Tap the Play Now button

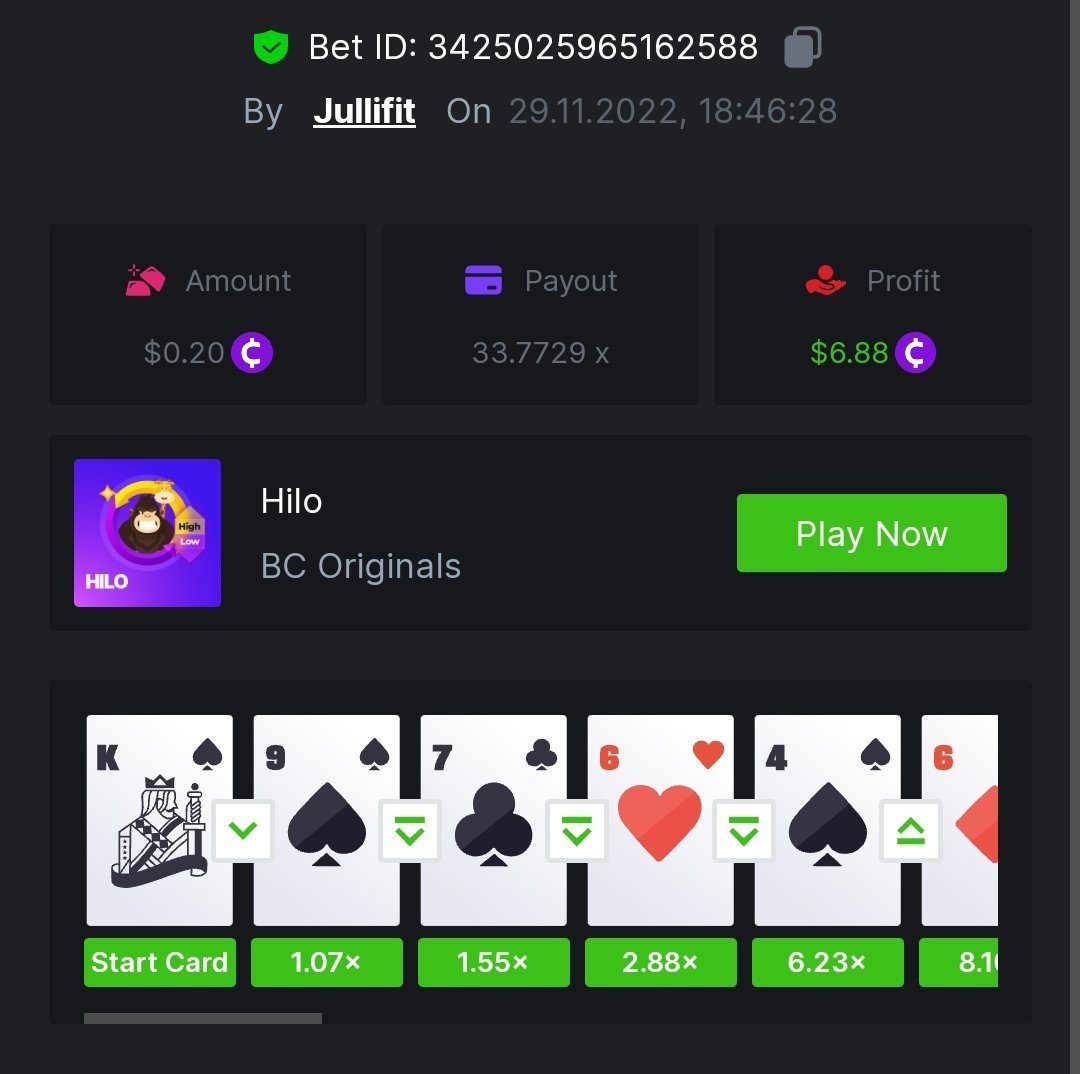[x=871, y=533]
